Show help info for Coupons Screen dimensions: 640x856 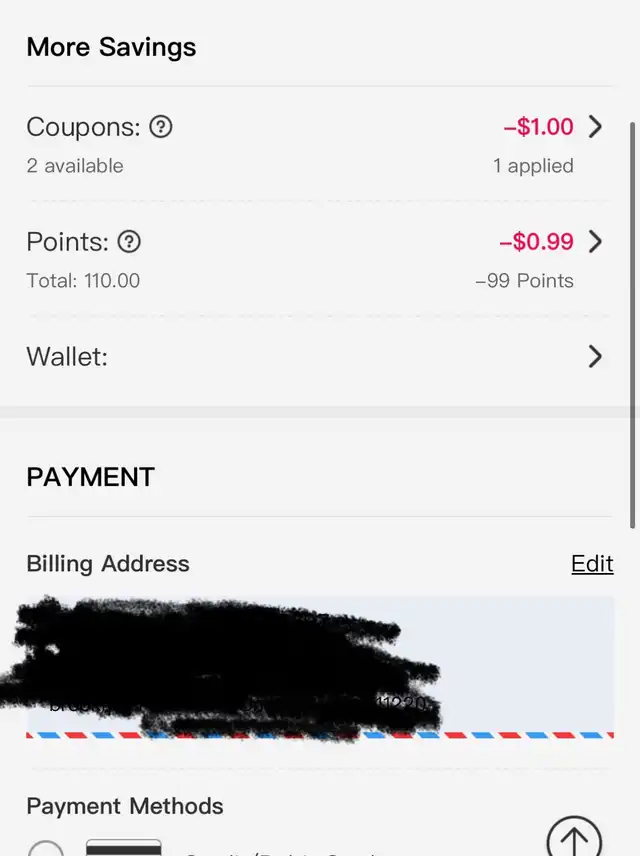click(x=161, y=127)
